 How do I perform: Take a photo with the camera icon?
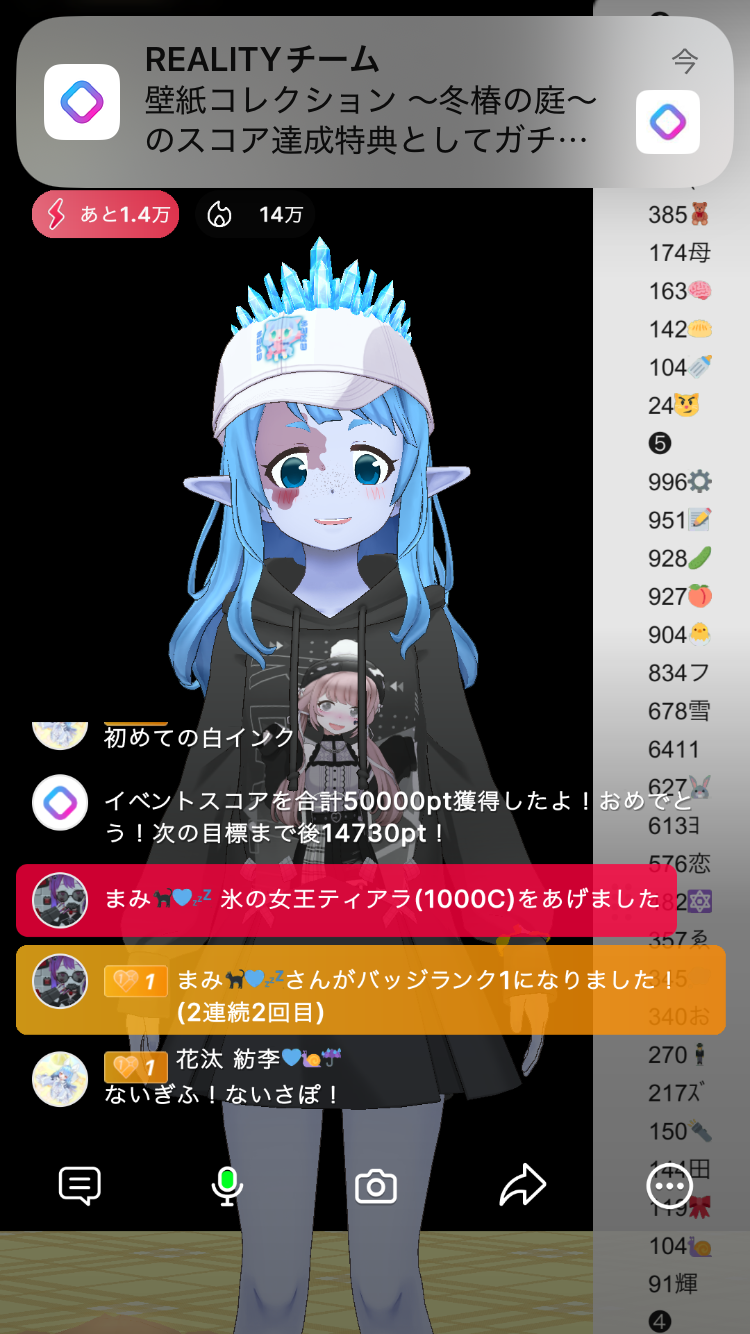tap(376, 1186)
